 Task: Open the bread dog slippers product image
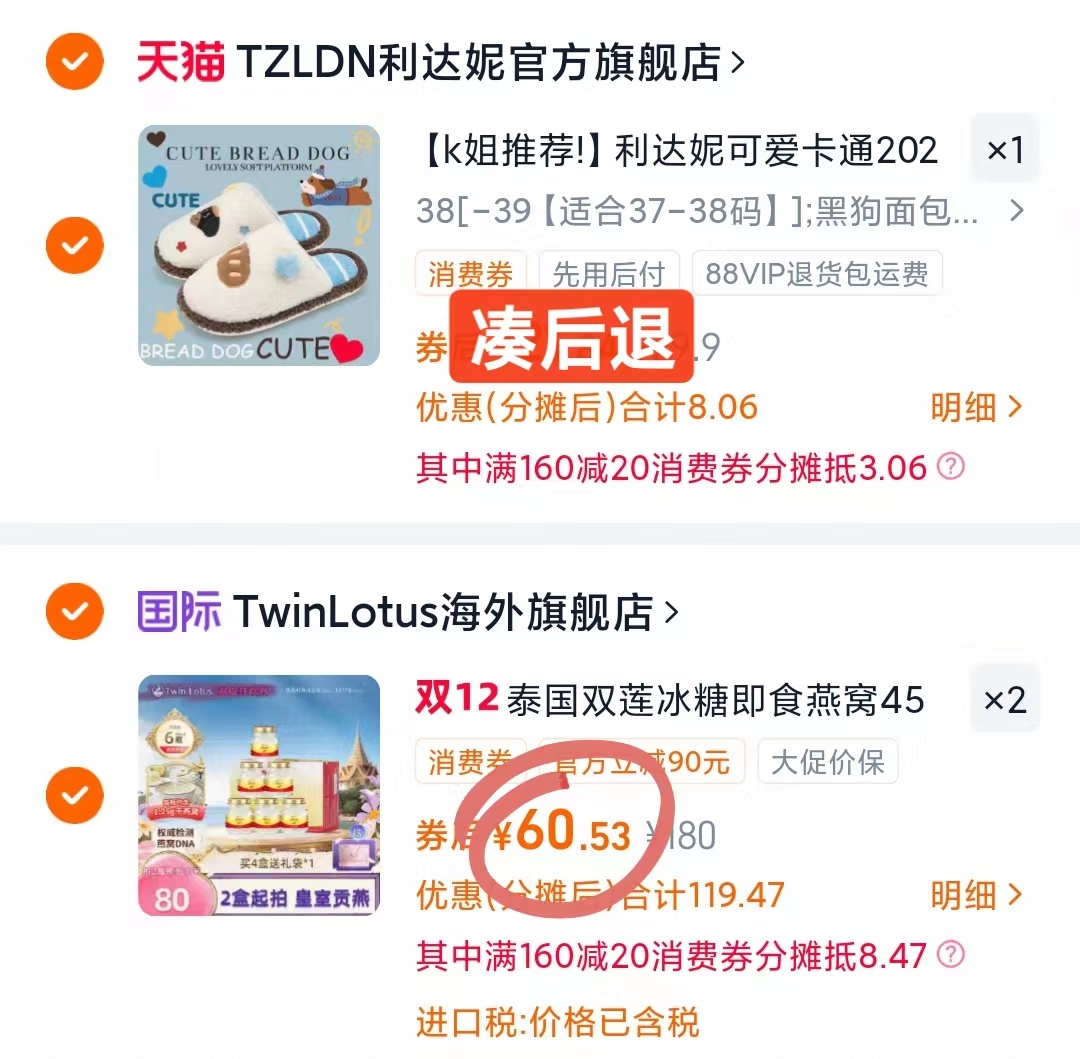pos(259,245)
